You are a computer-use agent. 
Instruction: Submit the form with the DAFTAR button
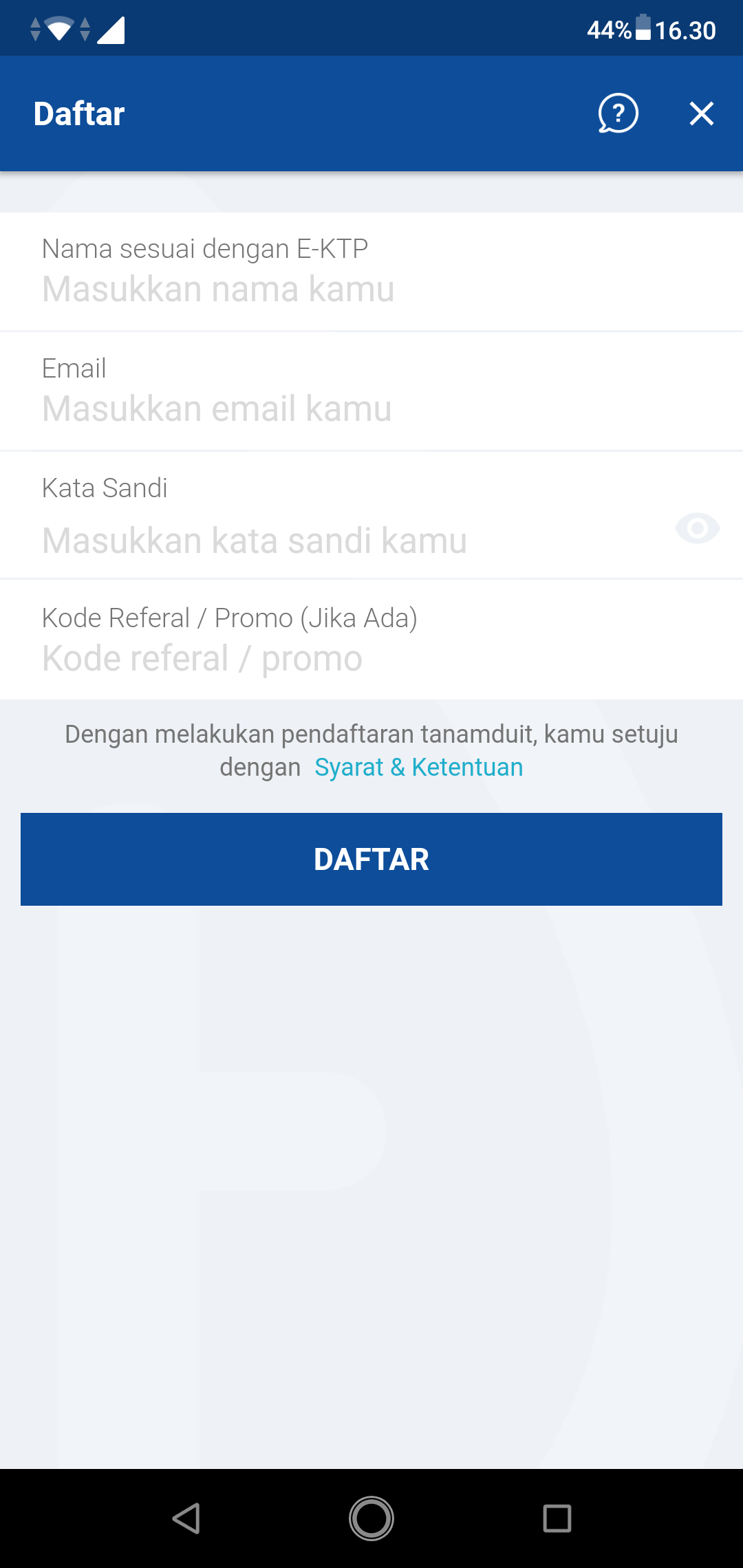[371, 859]
